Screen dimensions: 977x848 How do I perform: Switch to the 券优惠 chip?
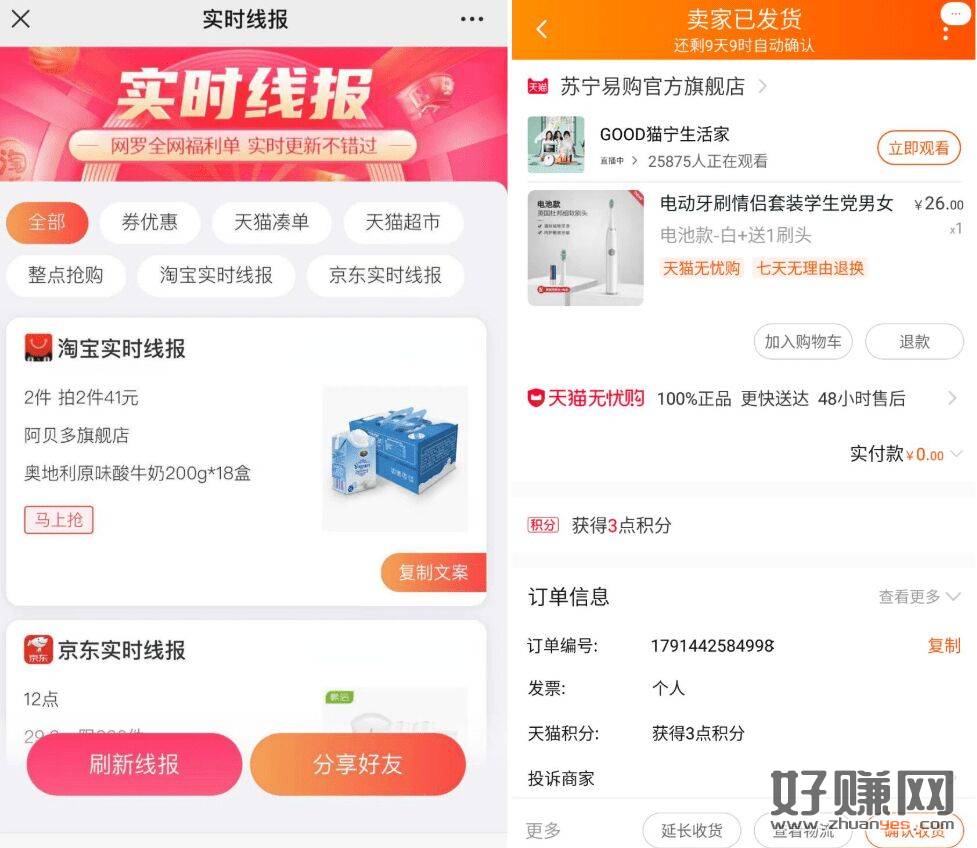[149, 223]
